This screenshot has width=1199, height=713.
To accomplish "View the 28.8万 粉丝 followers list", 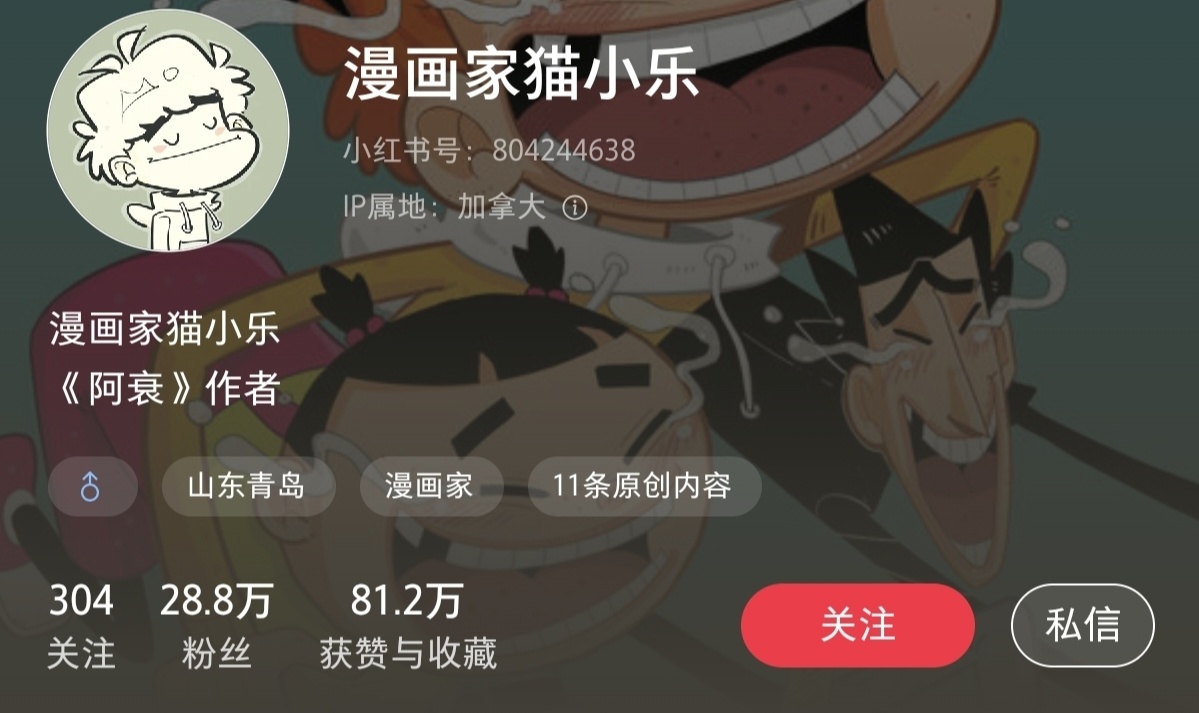I will coord(216,625).
